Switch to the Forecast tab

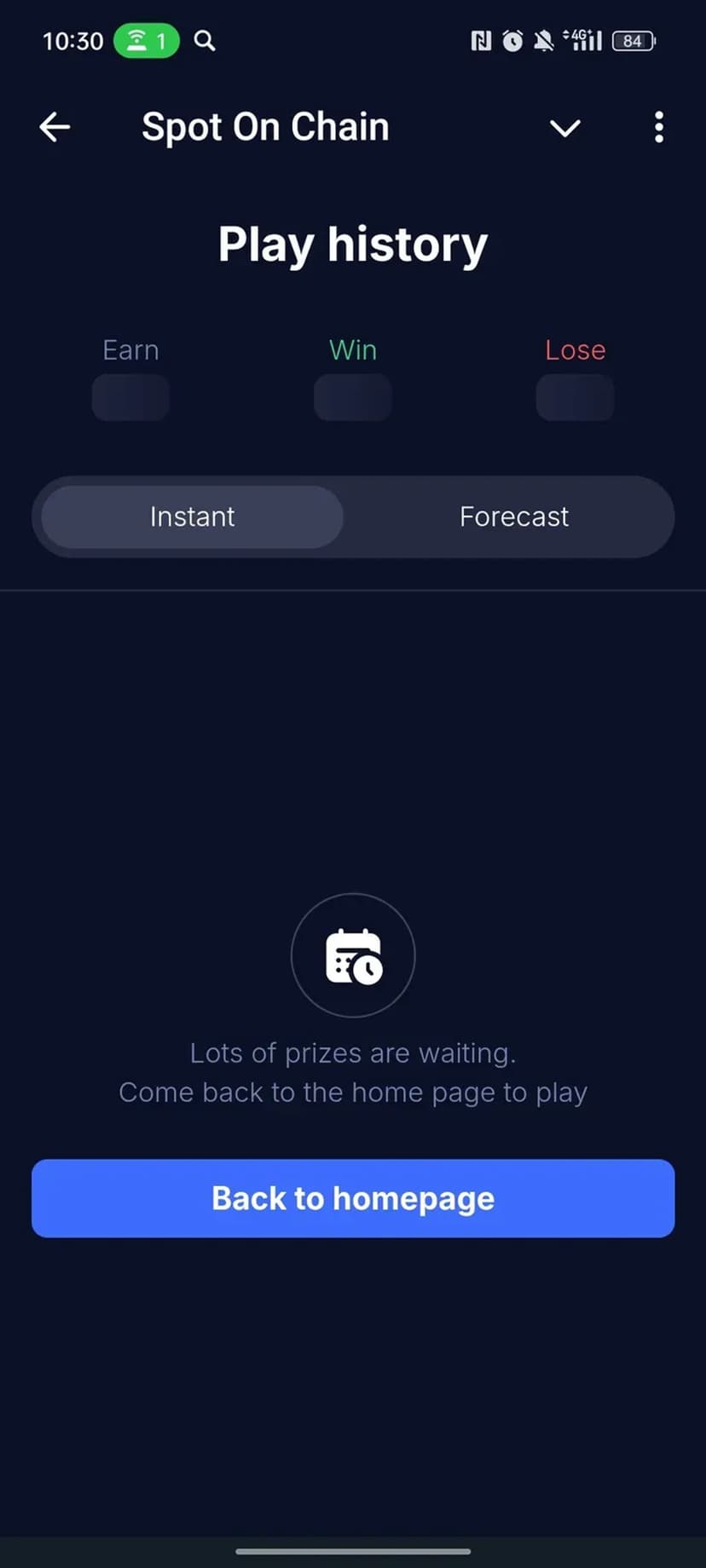tap(513, 517)
